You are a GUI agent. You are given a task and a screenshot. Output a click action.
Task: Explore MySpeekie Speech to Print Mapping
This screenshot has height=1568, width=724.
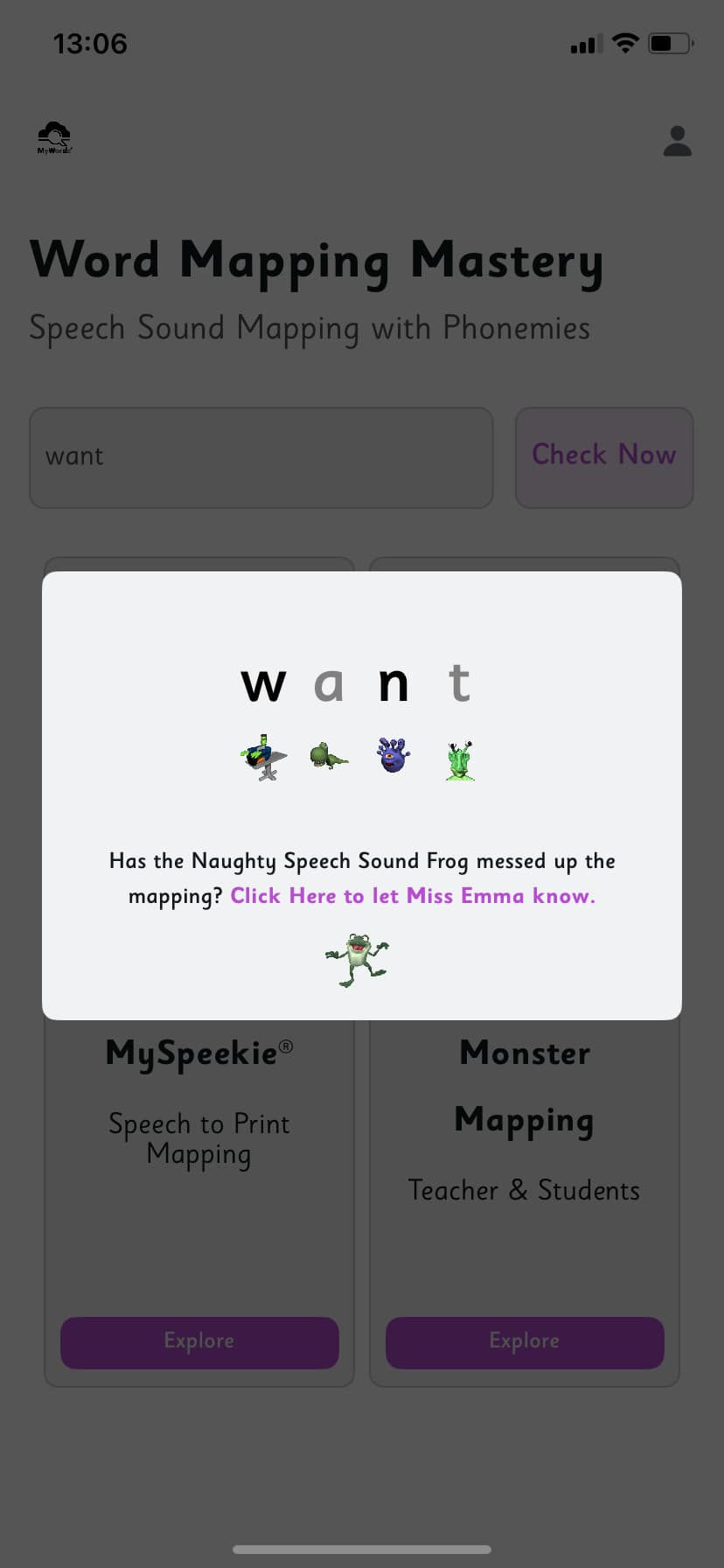pyautogui.click(x=199, y=1341)
